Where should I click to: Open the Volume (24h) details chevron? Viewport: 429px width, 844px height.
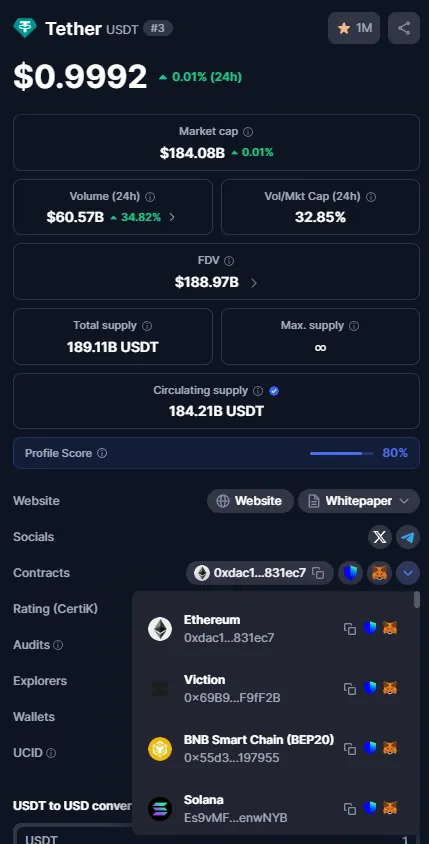click(172, 217)
